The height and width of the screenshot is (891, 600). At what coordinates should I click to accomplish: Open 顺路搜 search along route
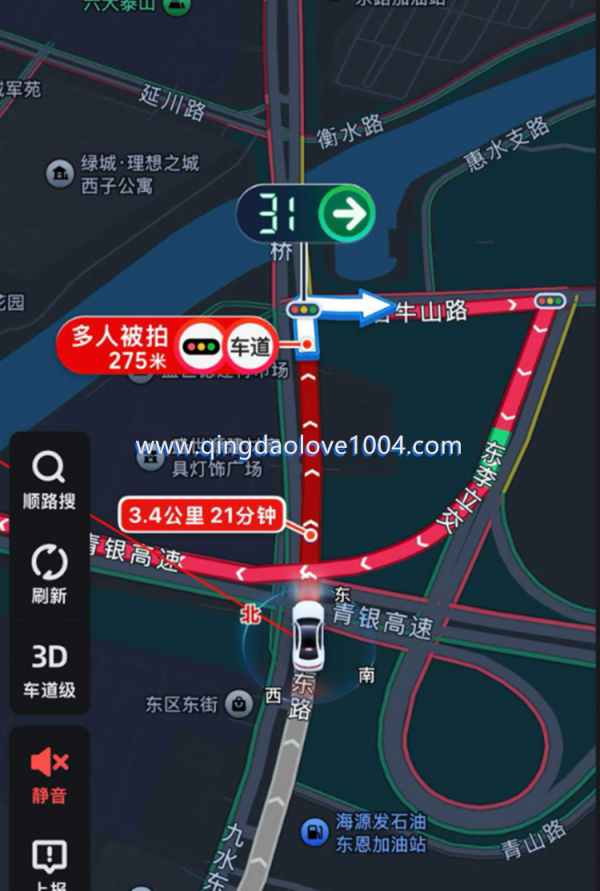pos(48,479)
